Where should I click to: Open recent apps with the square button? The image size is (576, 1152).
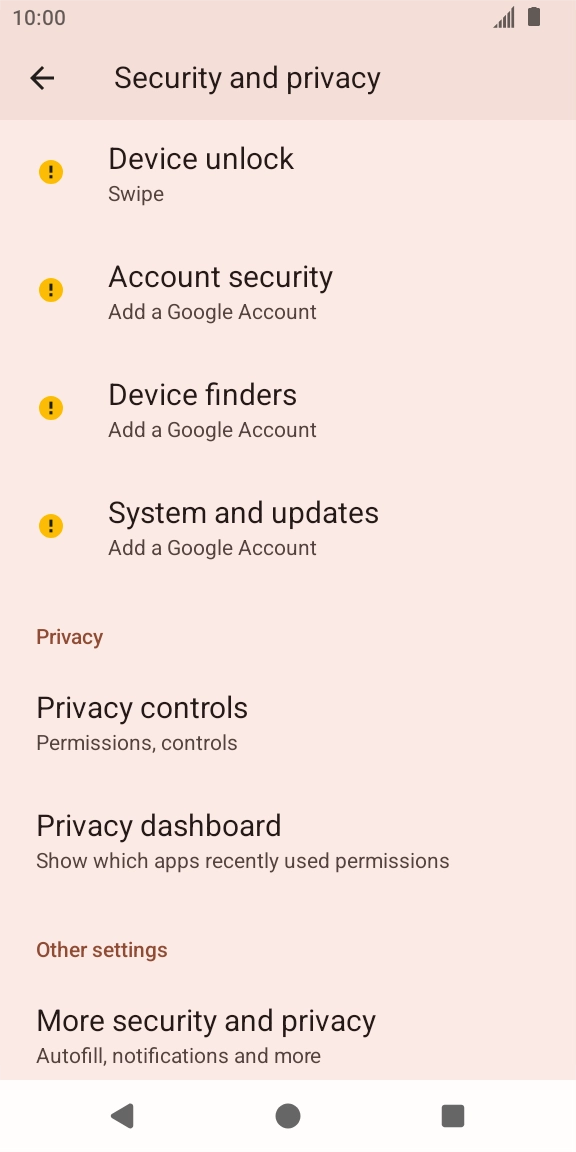(x=453, y=1116)
